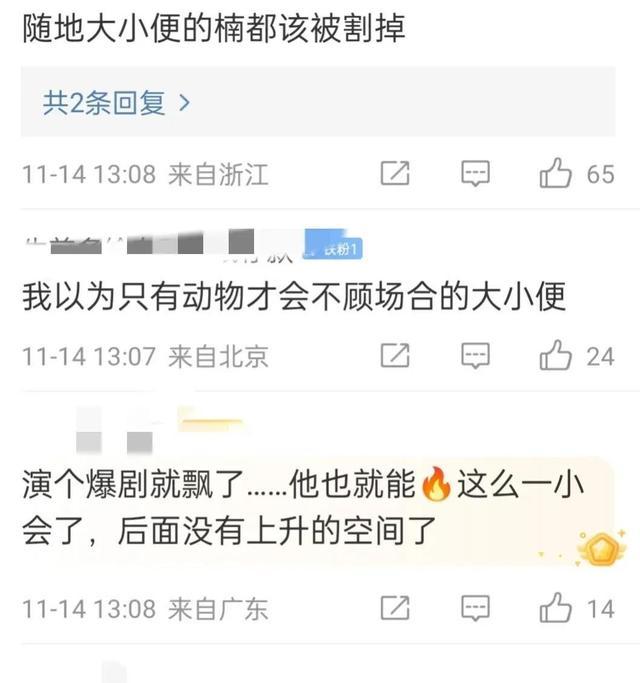The height and width of the screenshot is (683, 640).
Task: Reply to the comment from 北京
Action: 475,355
